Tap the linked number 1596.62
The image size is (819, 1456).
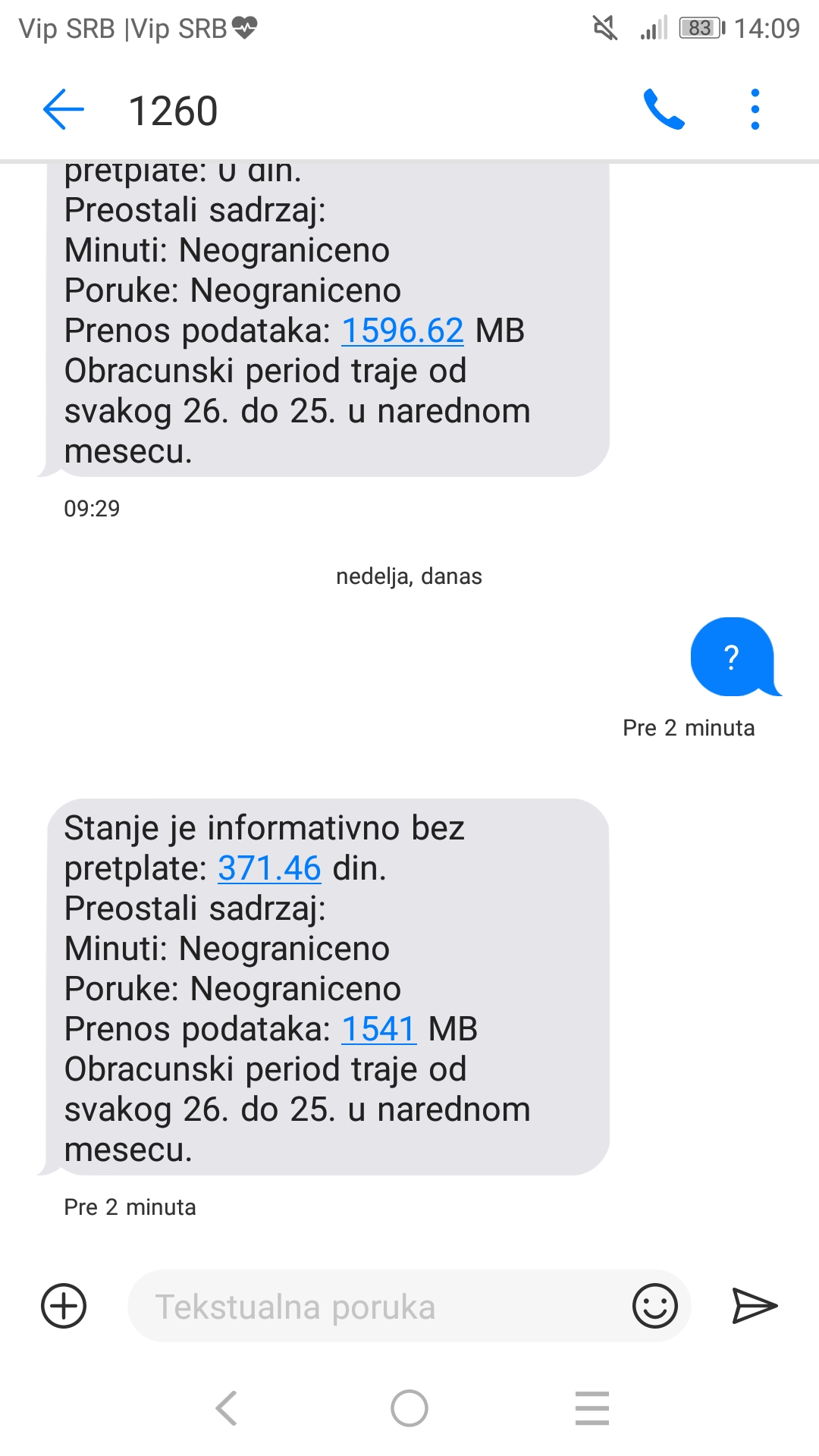(x=402, y=331)
